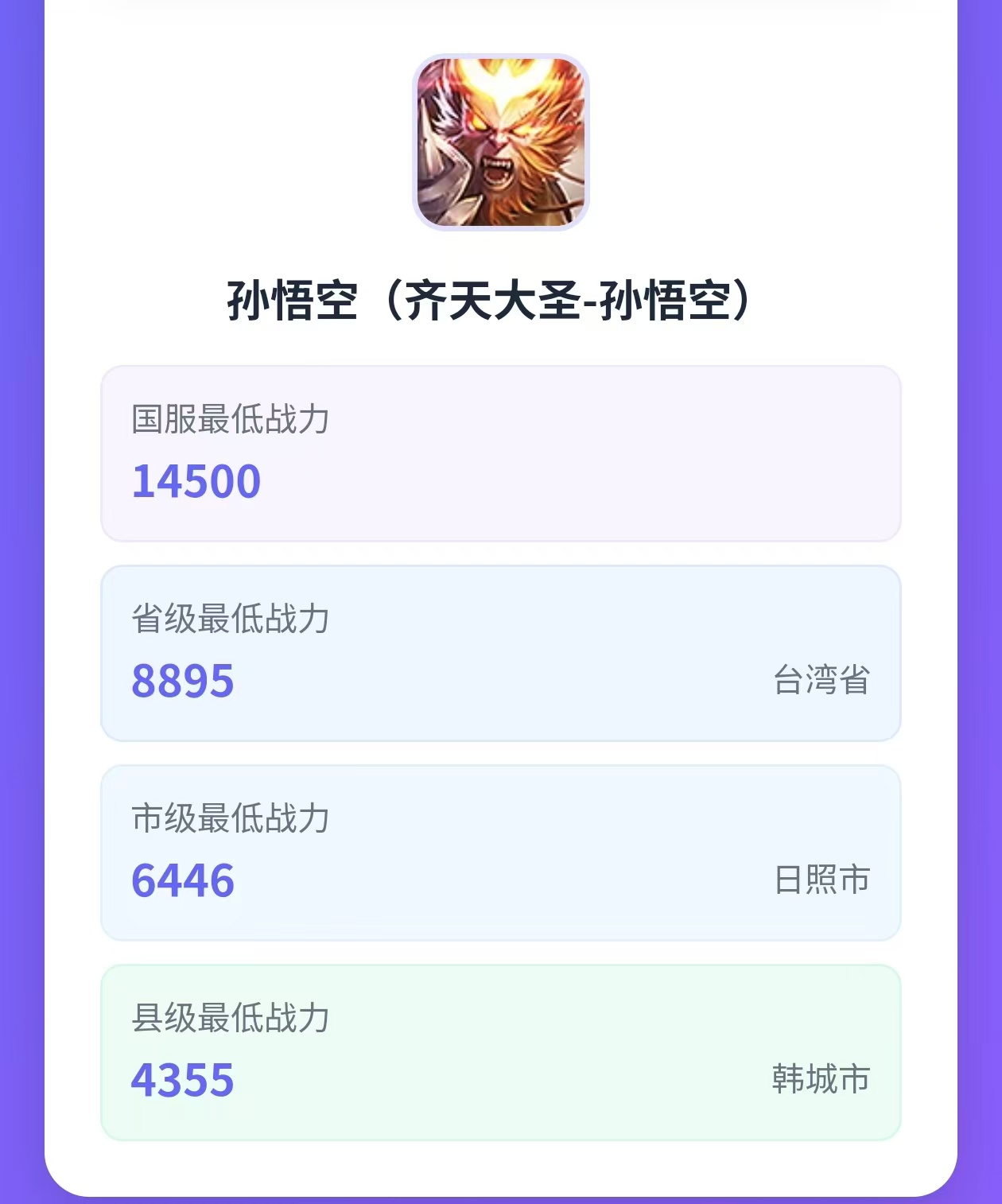Click the city name 日照市
1002x1204 pixels.
pyautogui.click(x=821, y=881)
